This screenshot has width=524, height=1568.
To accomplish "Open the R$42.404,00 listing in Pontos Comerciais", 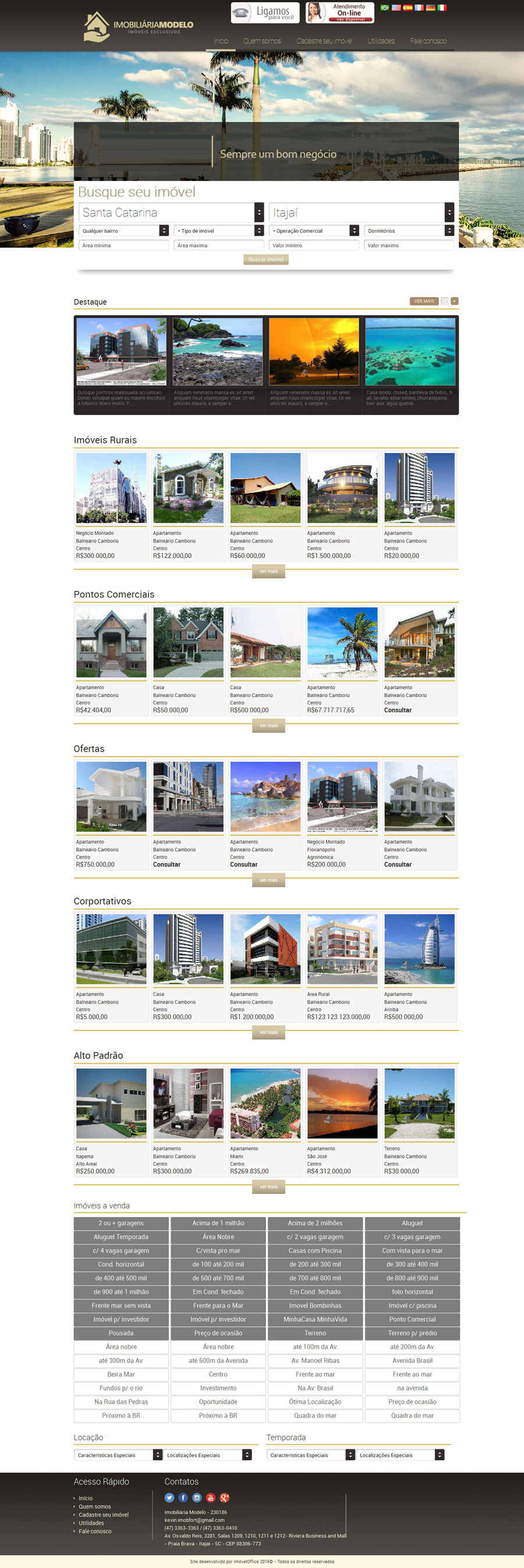I will tap(111, 660).
